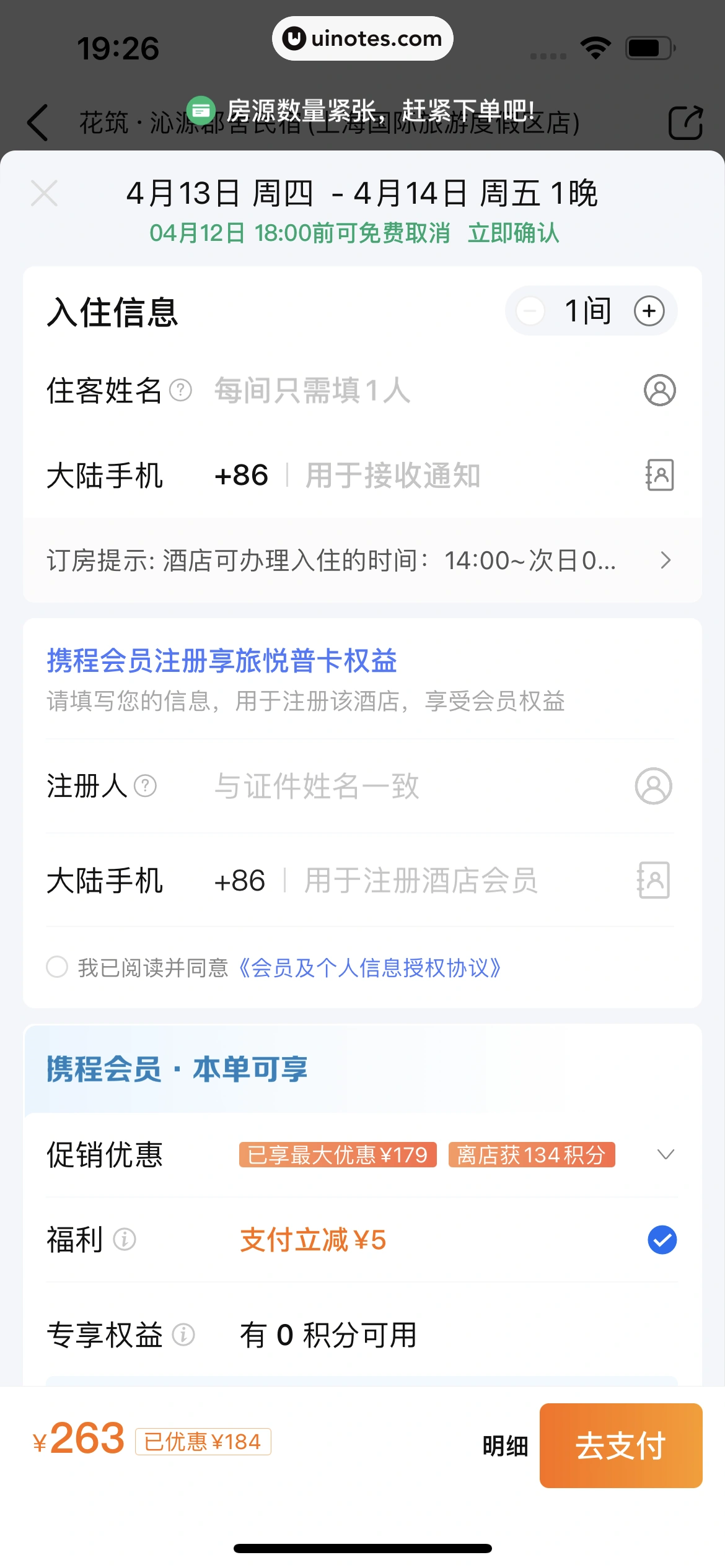View info for 专享权益

183,1335
